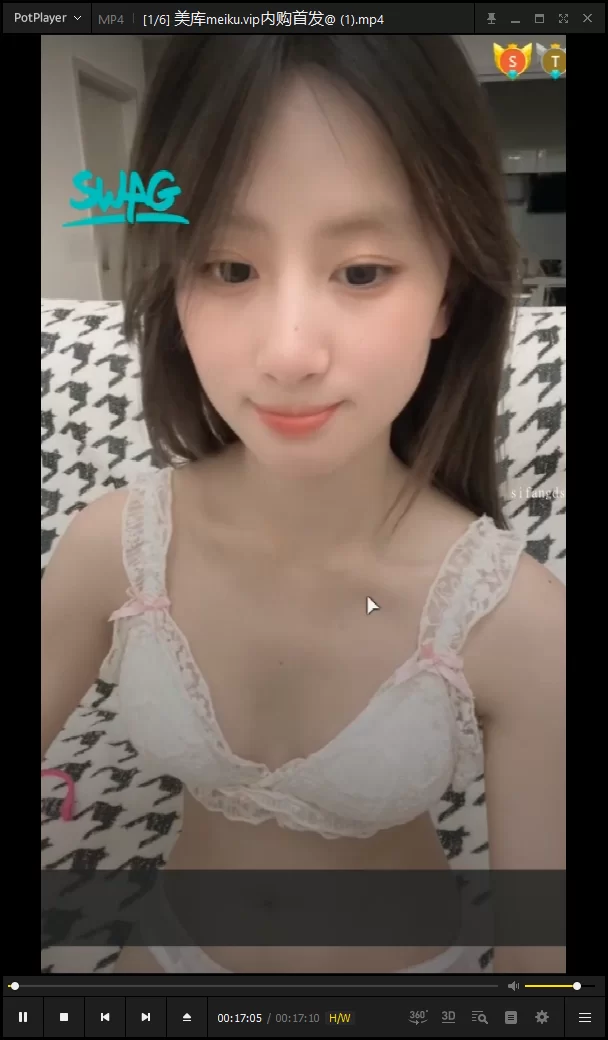
Task: Tap the eject icon to open a file
Action: (186, 1017)
